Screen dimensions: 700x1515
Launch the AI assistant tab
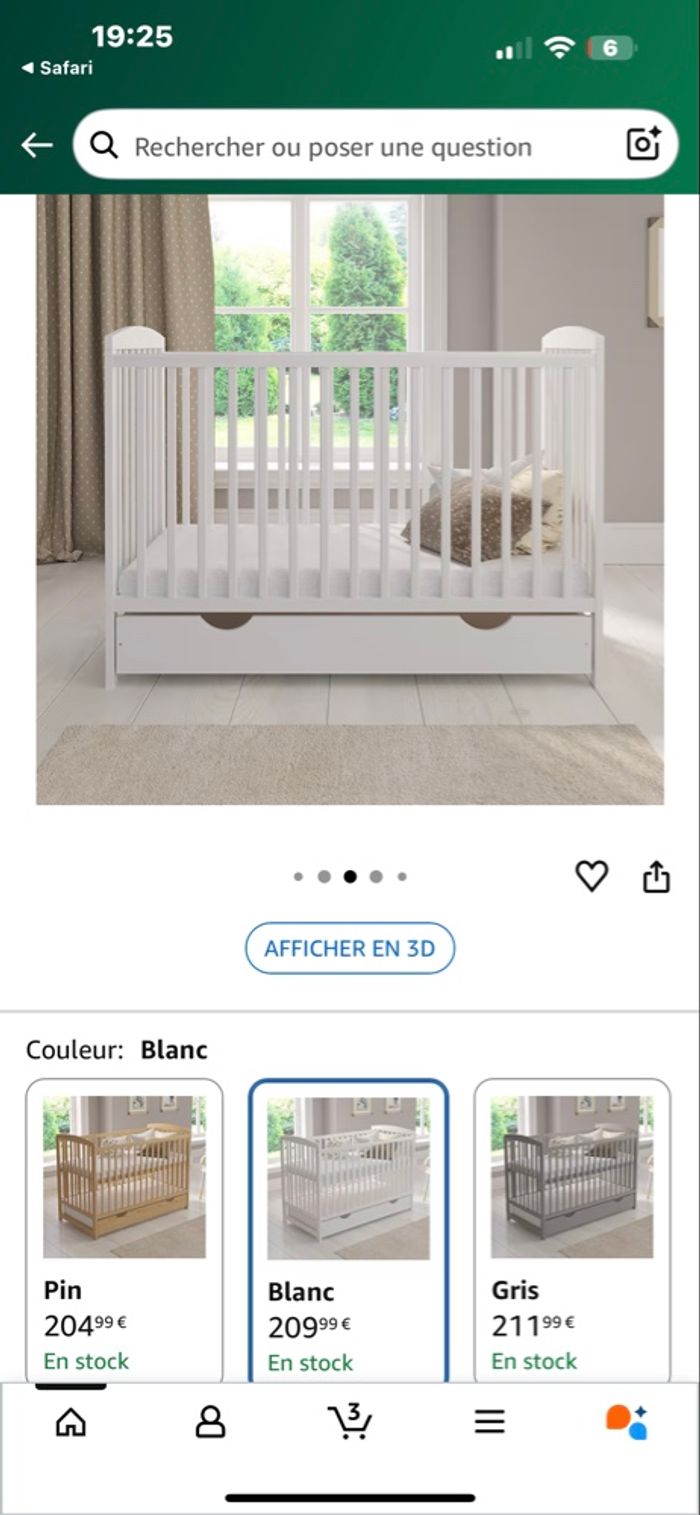point(627,1422)
